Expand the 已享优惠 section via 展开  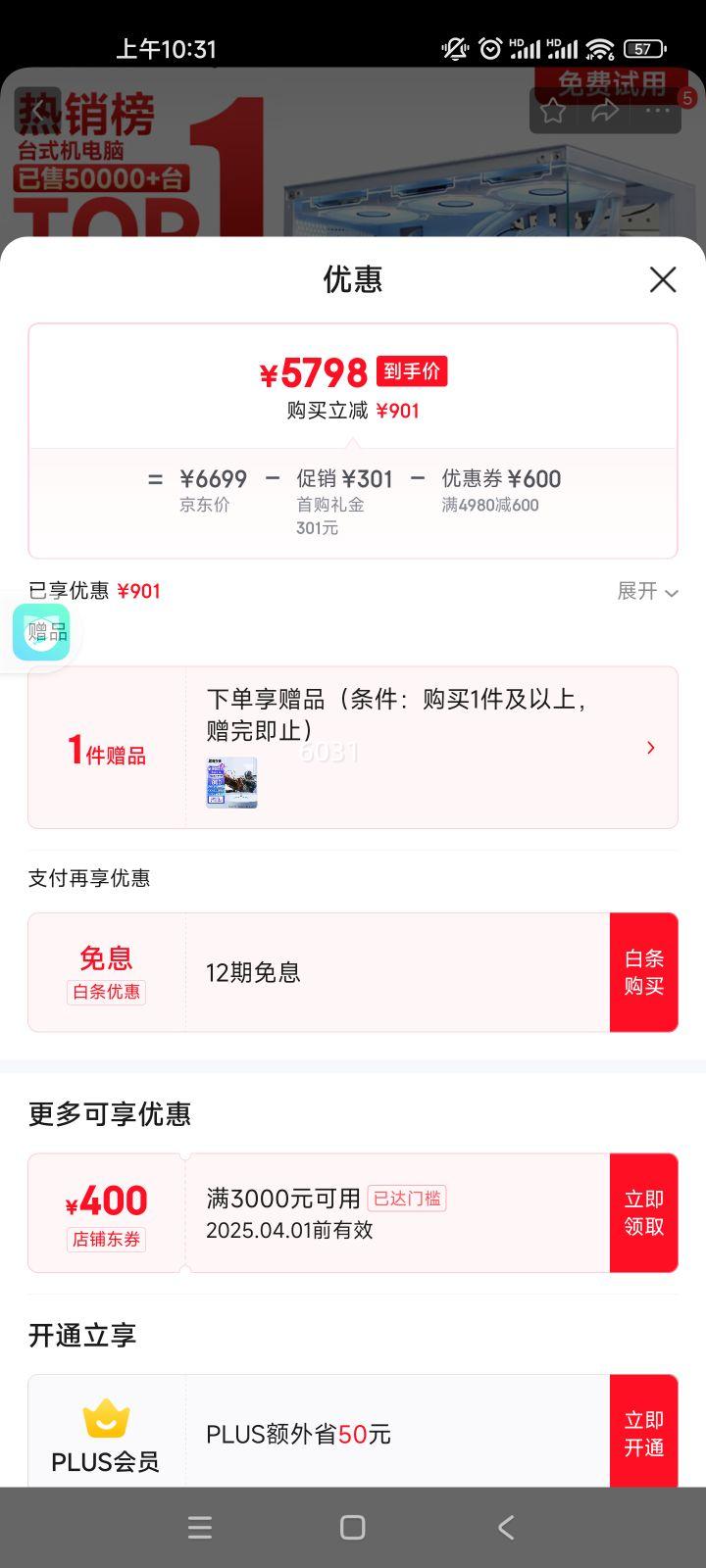(645, 592)
